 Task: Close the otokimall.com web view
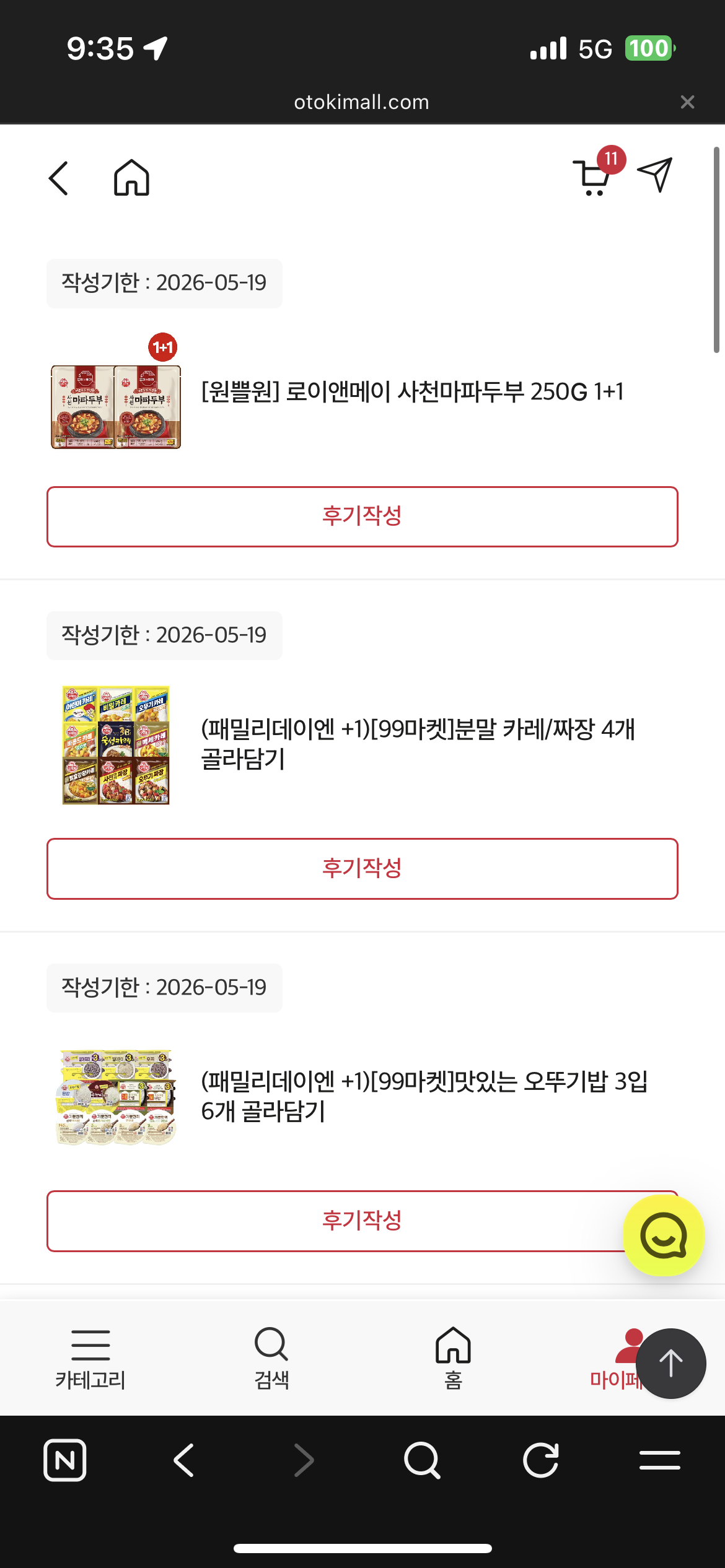click(687, 102)
